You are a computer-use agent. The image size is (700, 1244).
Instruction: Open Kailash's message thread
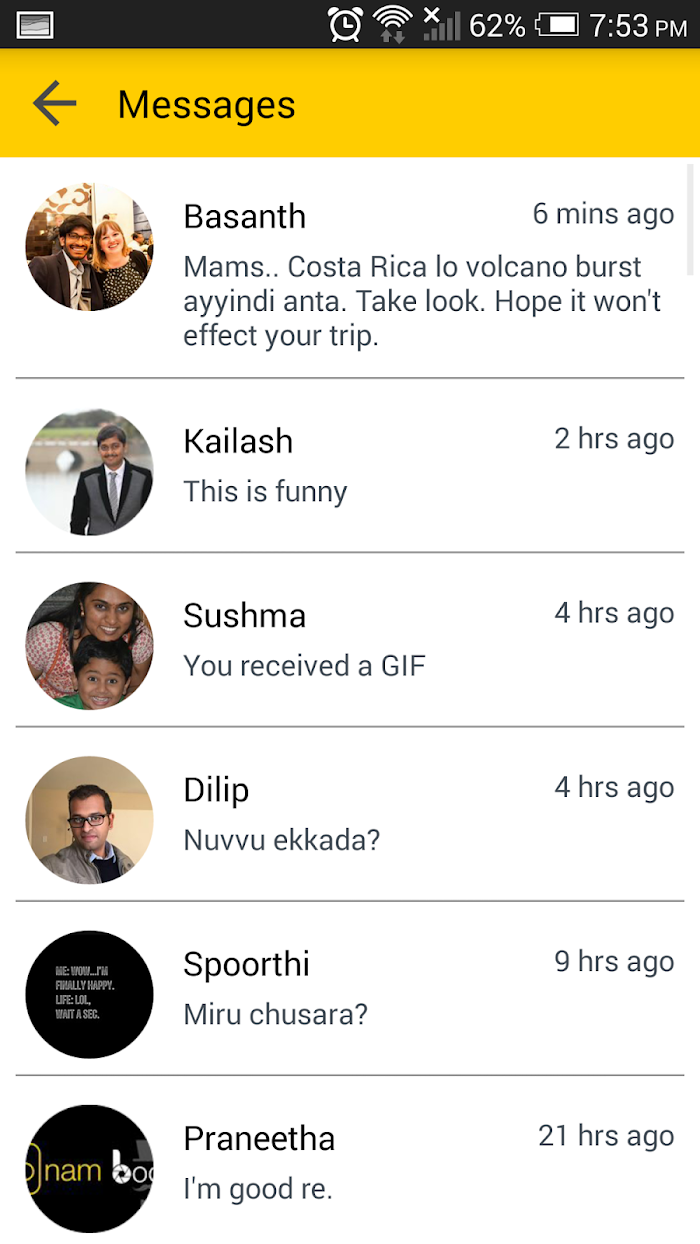[350, 466]
